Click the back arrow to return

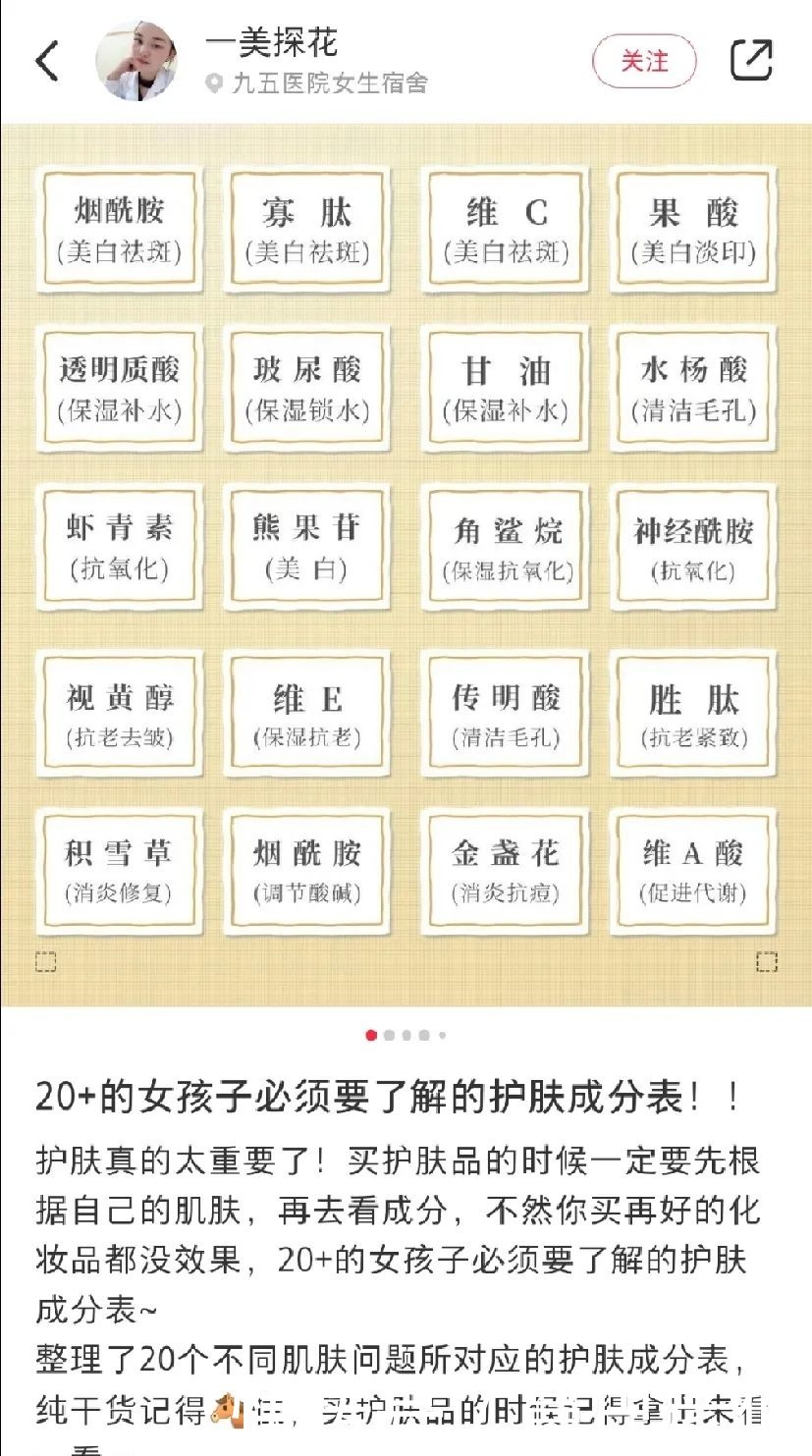coord(45,61)
